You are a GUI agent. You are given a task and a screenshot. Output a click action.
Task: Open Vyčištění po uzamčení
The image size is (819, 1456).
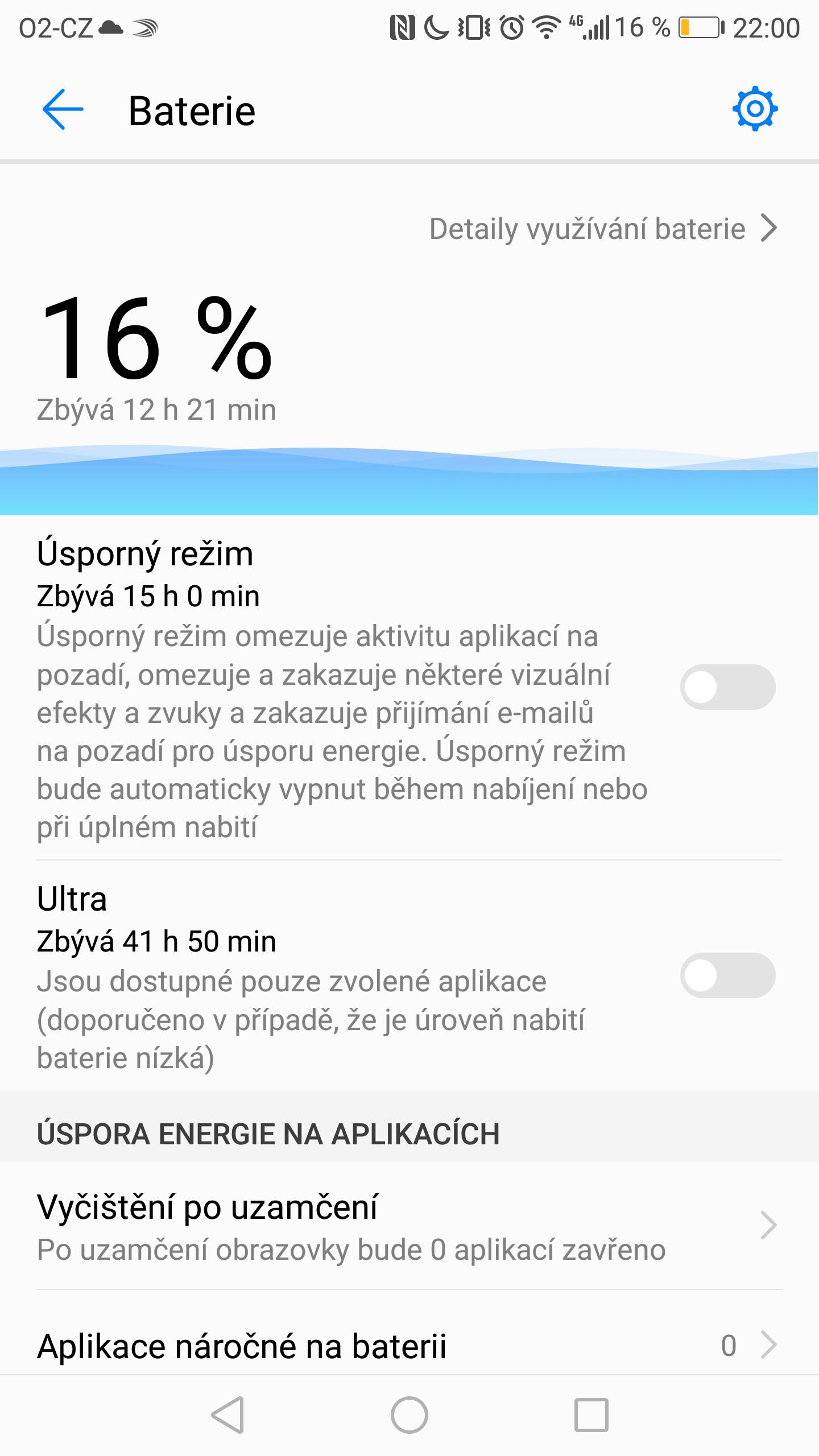[409, 1226]
